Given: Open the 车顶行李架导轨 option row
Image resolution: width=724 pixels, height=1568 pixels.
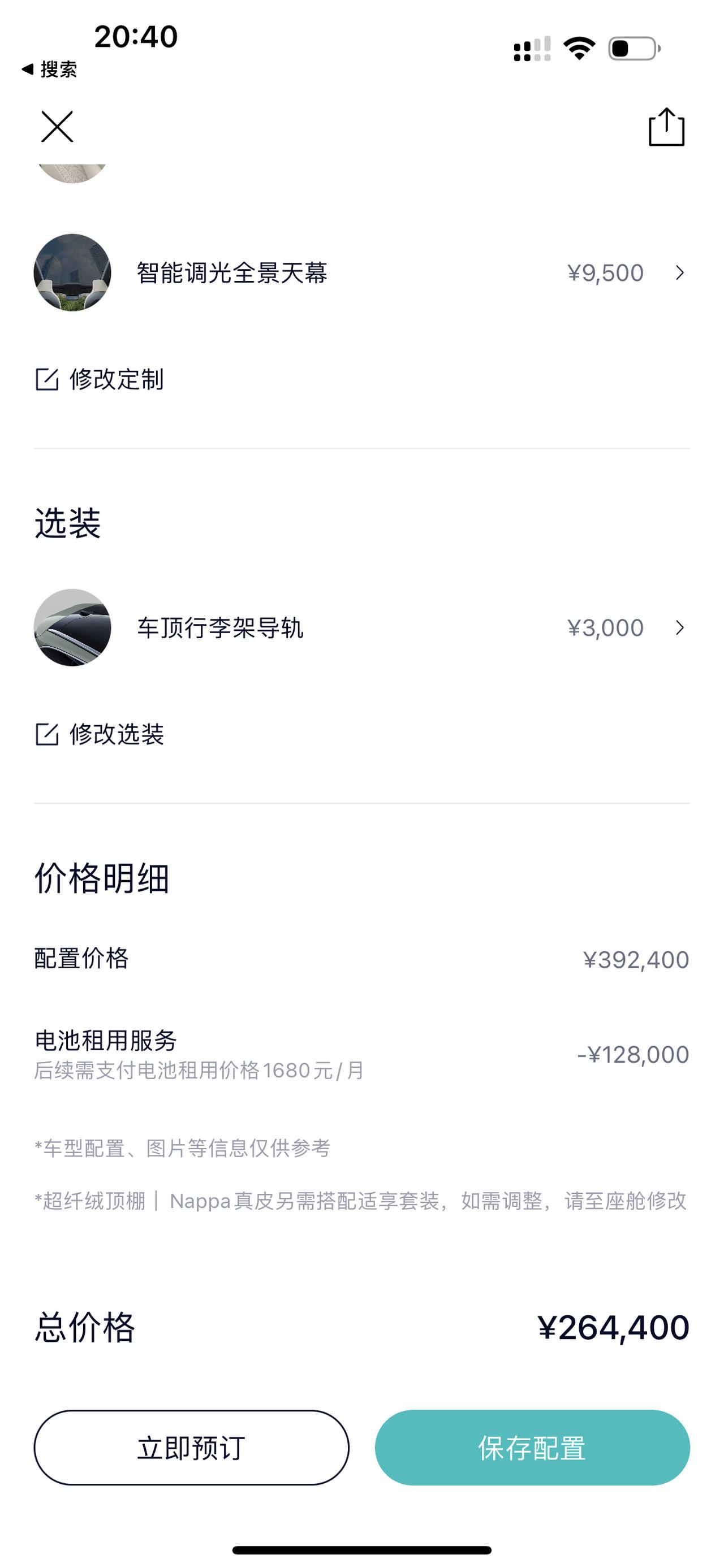Looking at the screenshot, I should click(x=361, y=627).
